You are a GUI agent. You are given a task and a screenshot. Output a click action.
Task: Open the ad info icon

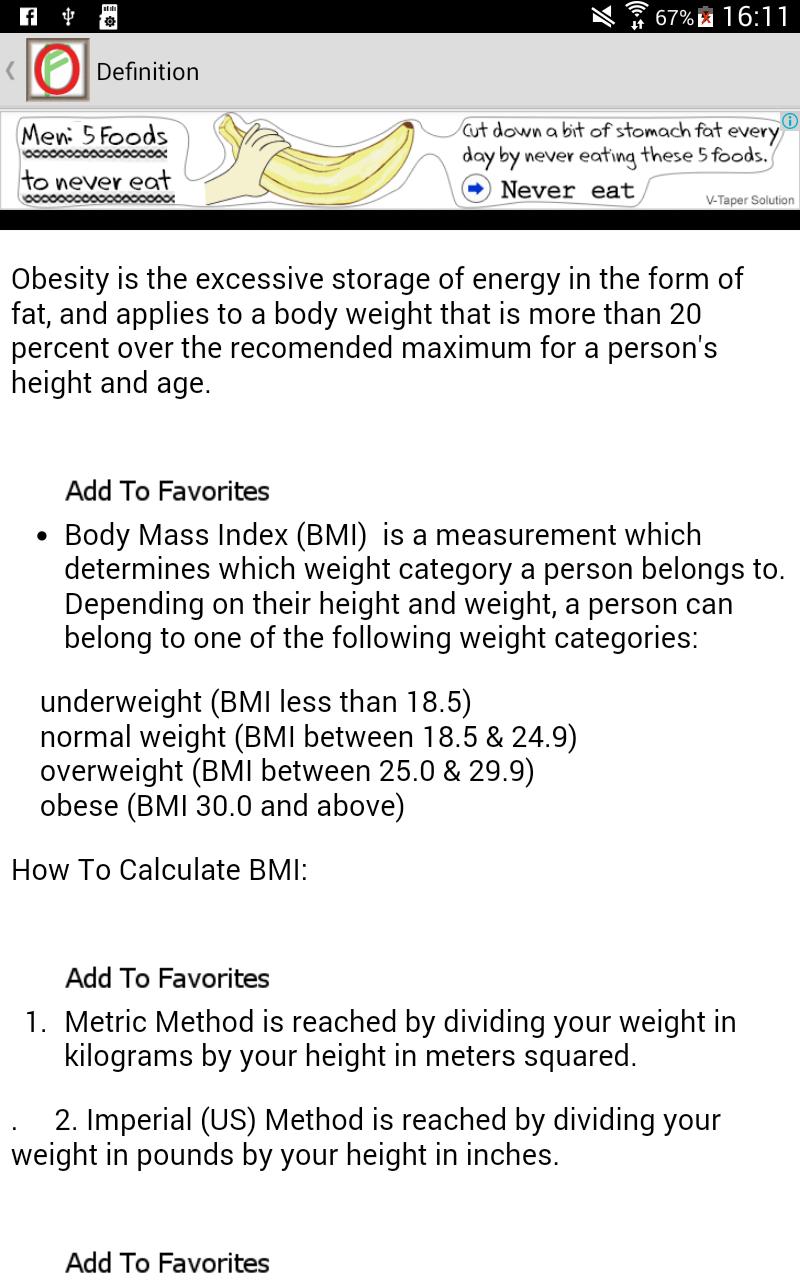[790, 121]
